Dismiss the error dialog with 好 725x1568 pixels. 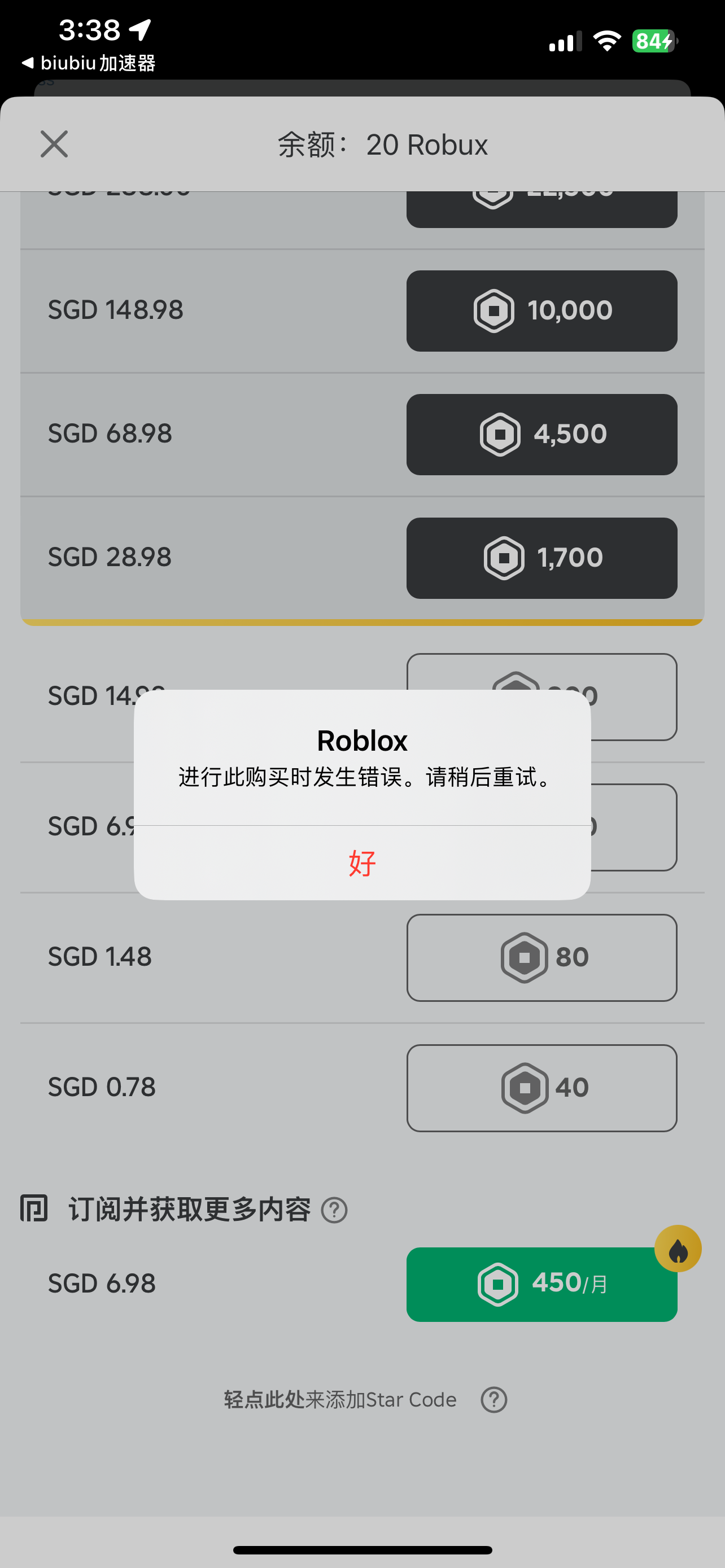click(x=362, y=862)
